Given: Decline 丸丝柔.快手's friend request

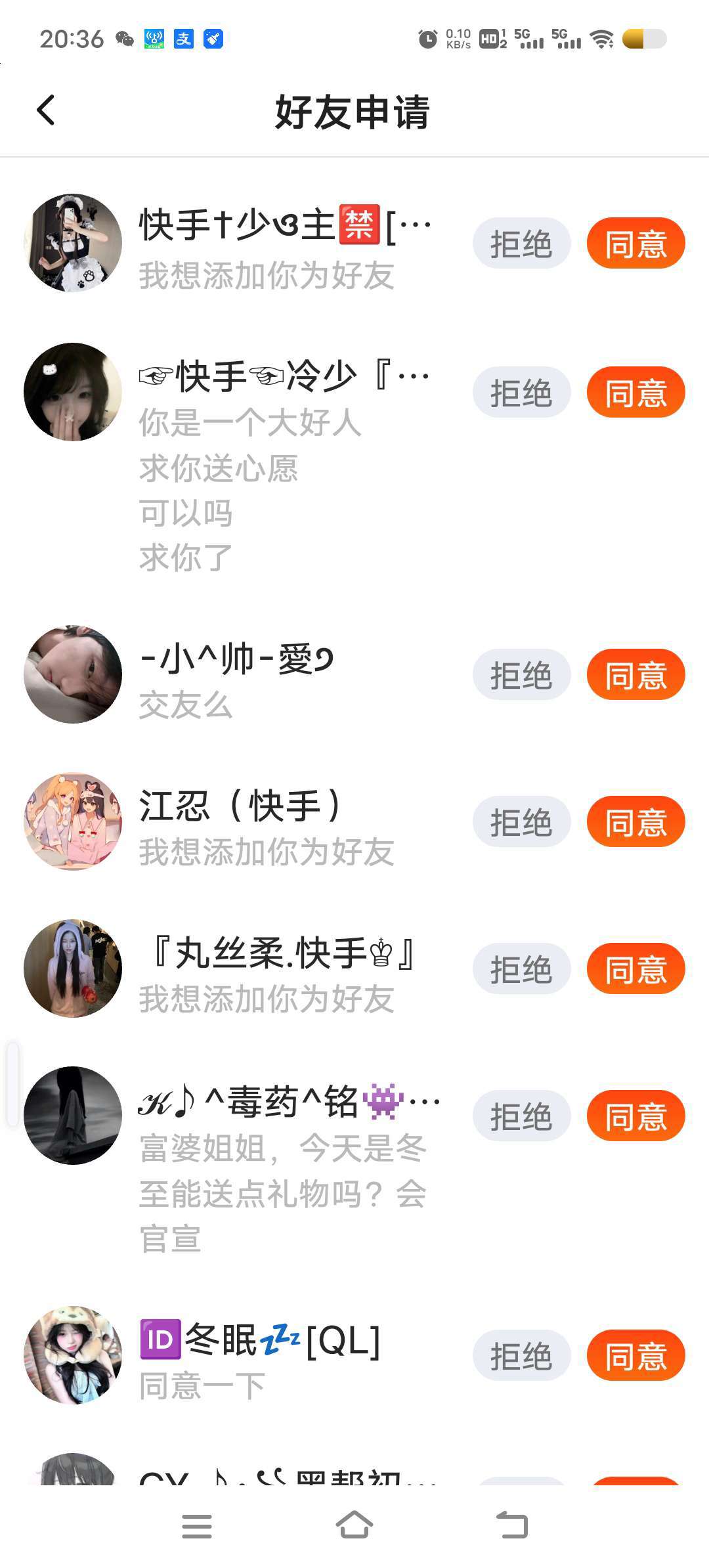Looking at the screenshot, I should [521, 969].
